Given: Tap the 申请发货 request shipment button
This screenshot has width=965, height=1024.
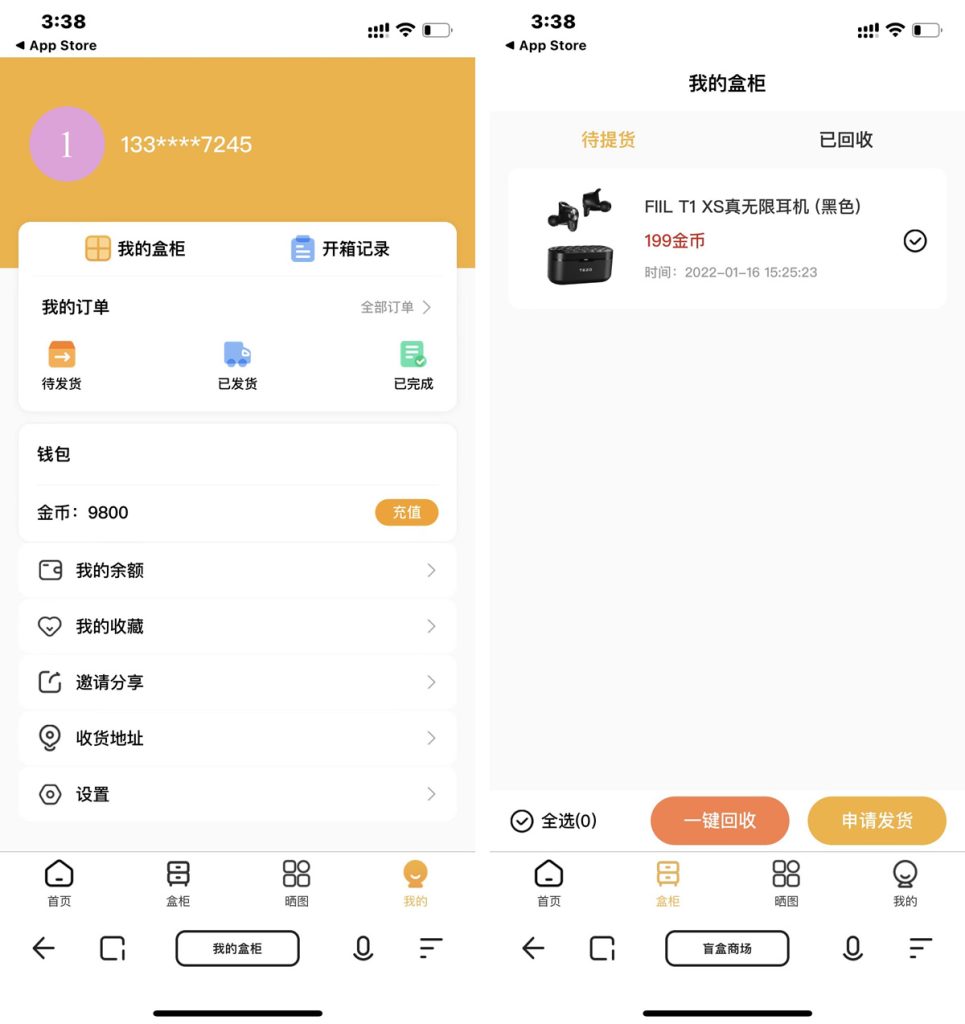Looking at the screenshot, I should pos(877,820).
